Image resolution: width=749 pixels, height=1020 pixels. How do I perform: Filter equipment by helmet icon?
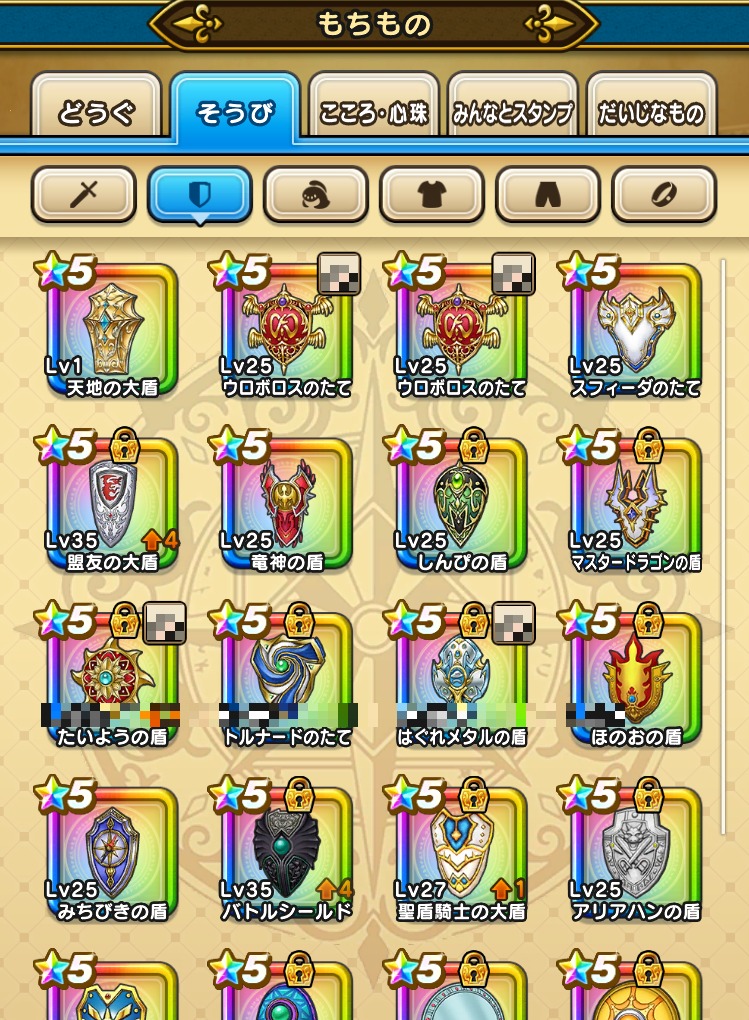click(x=316, y=194)
